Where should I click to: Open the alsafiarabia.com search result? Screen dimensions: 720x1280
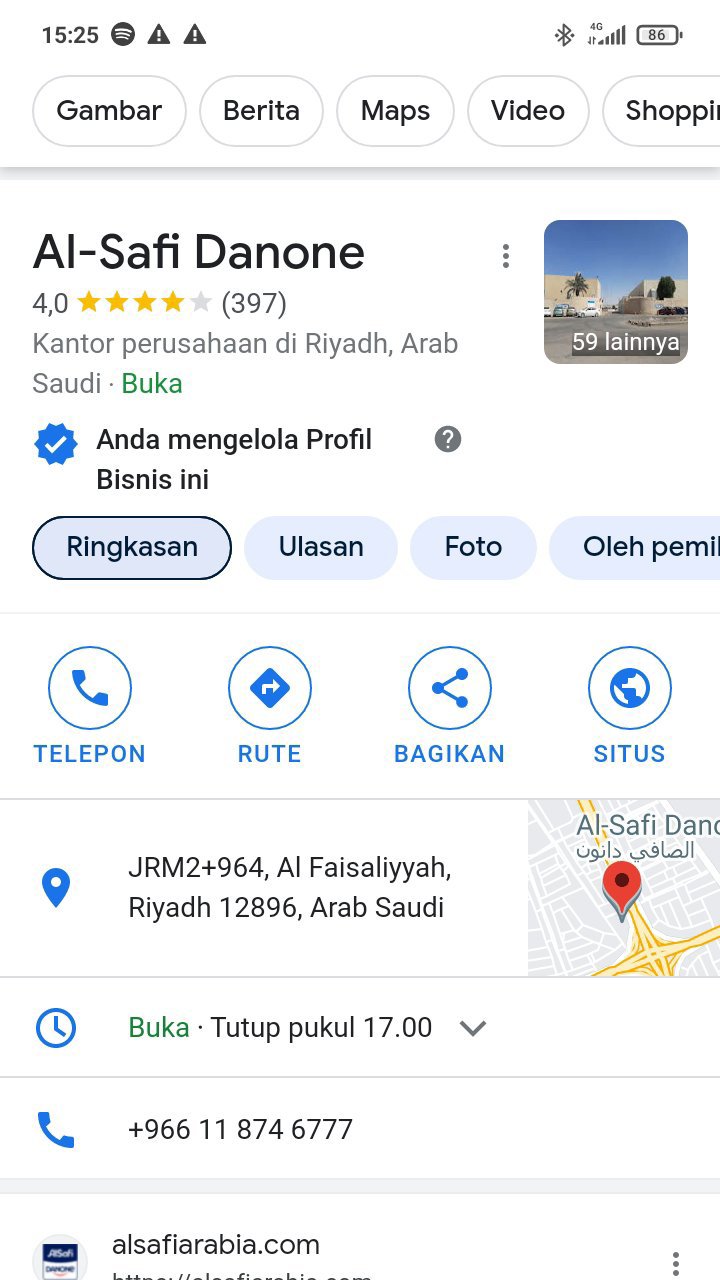pyautogui.click(x=216, y=1245)
